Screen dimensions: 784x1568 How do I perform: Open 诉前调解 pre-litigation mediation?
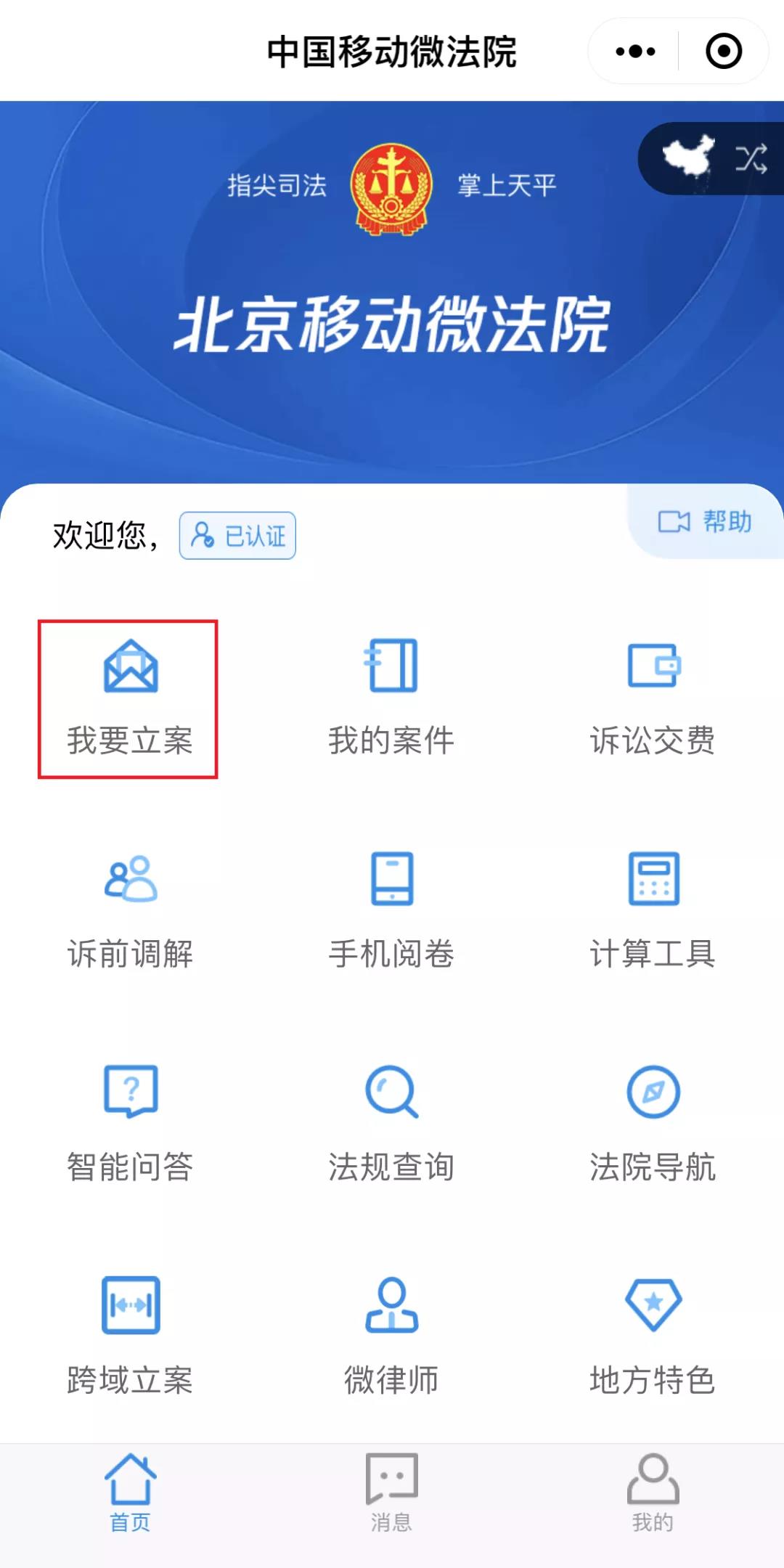pos(130,911)
